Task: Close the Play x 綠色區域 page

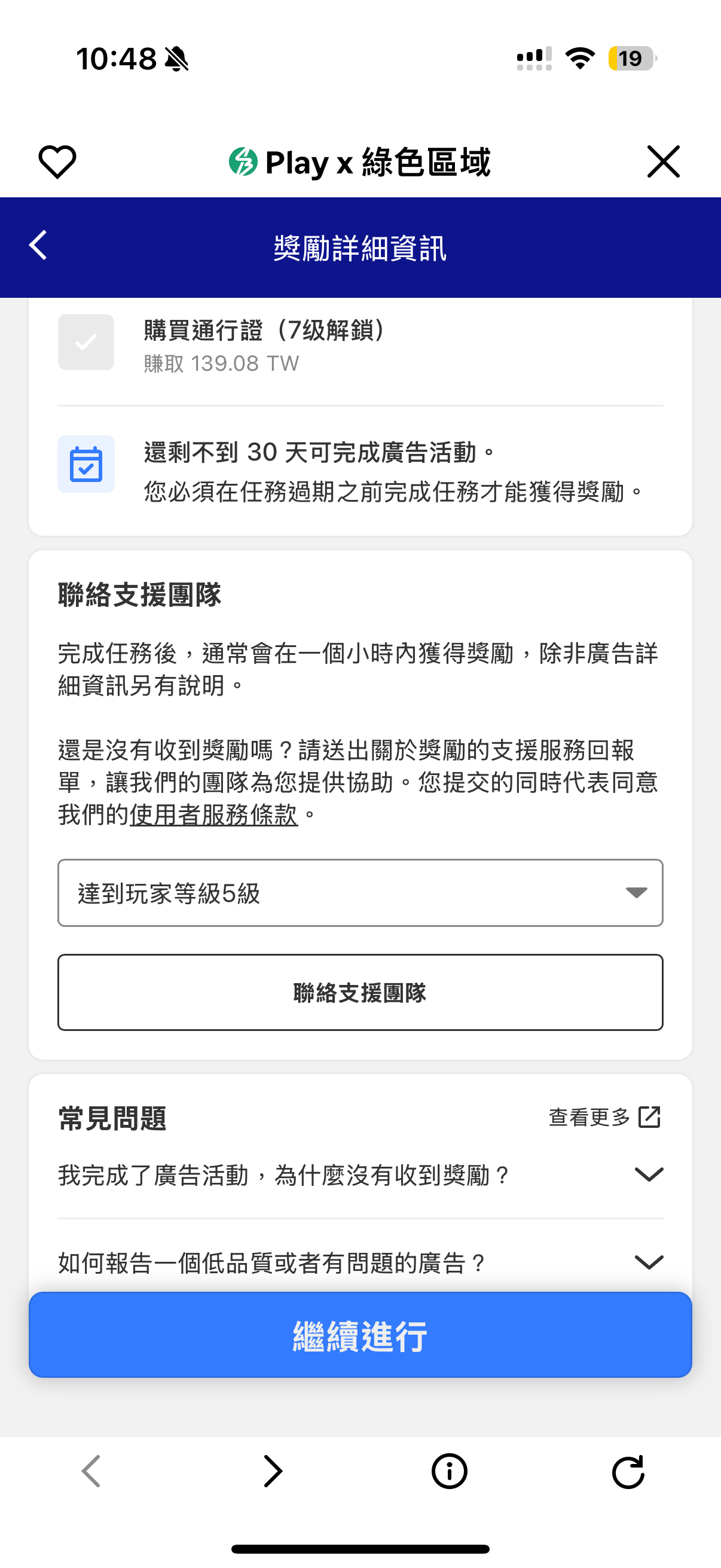Action: pyautogui.click(x=662, y=162)
